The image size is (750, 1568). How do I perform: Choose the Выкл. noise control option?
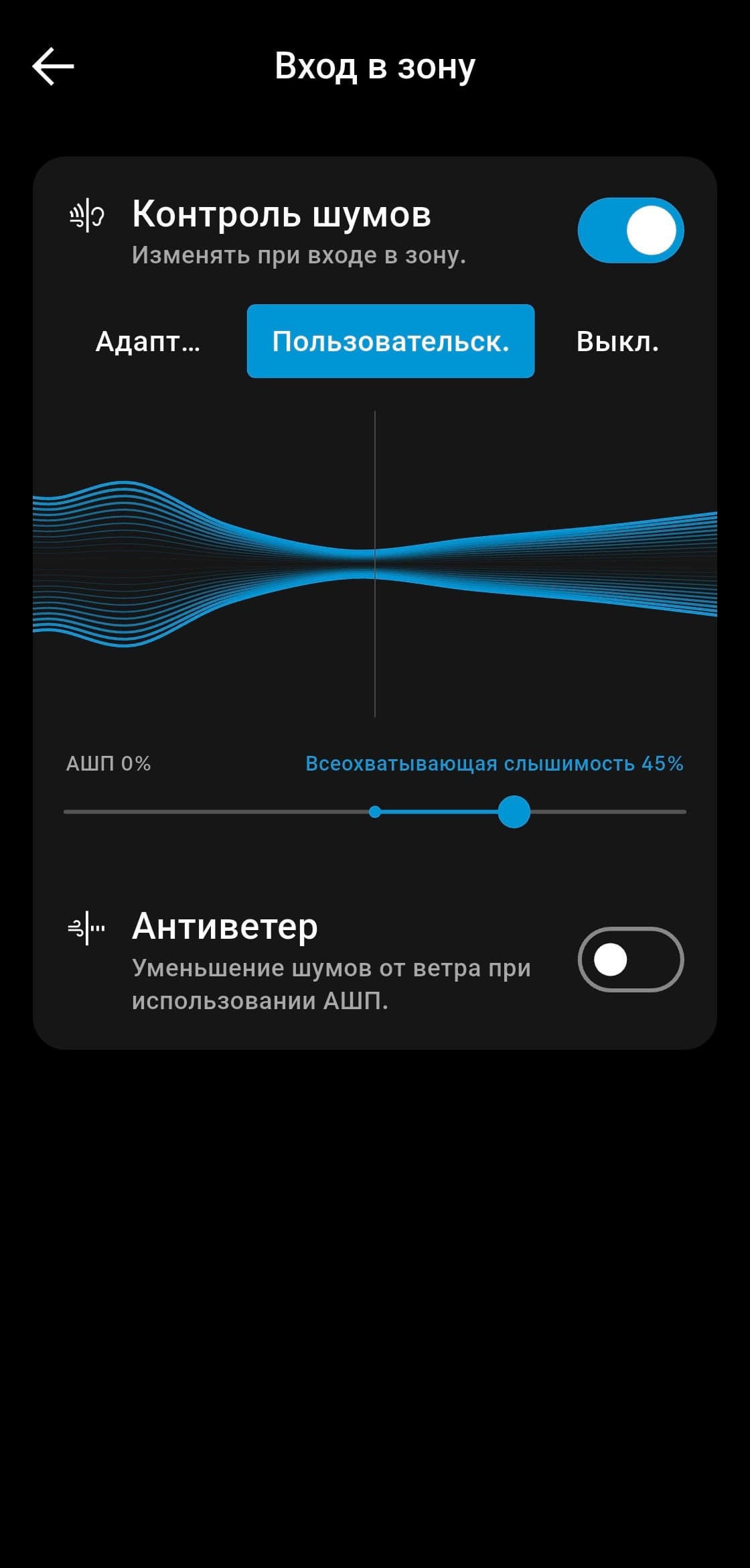point(617,342)
